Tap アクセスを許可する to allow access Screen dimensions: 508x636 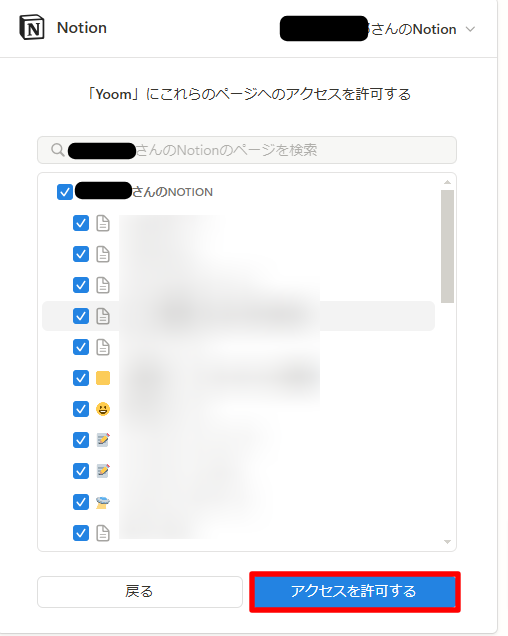(355, 591)
